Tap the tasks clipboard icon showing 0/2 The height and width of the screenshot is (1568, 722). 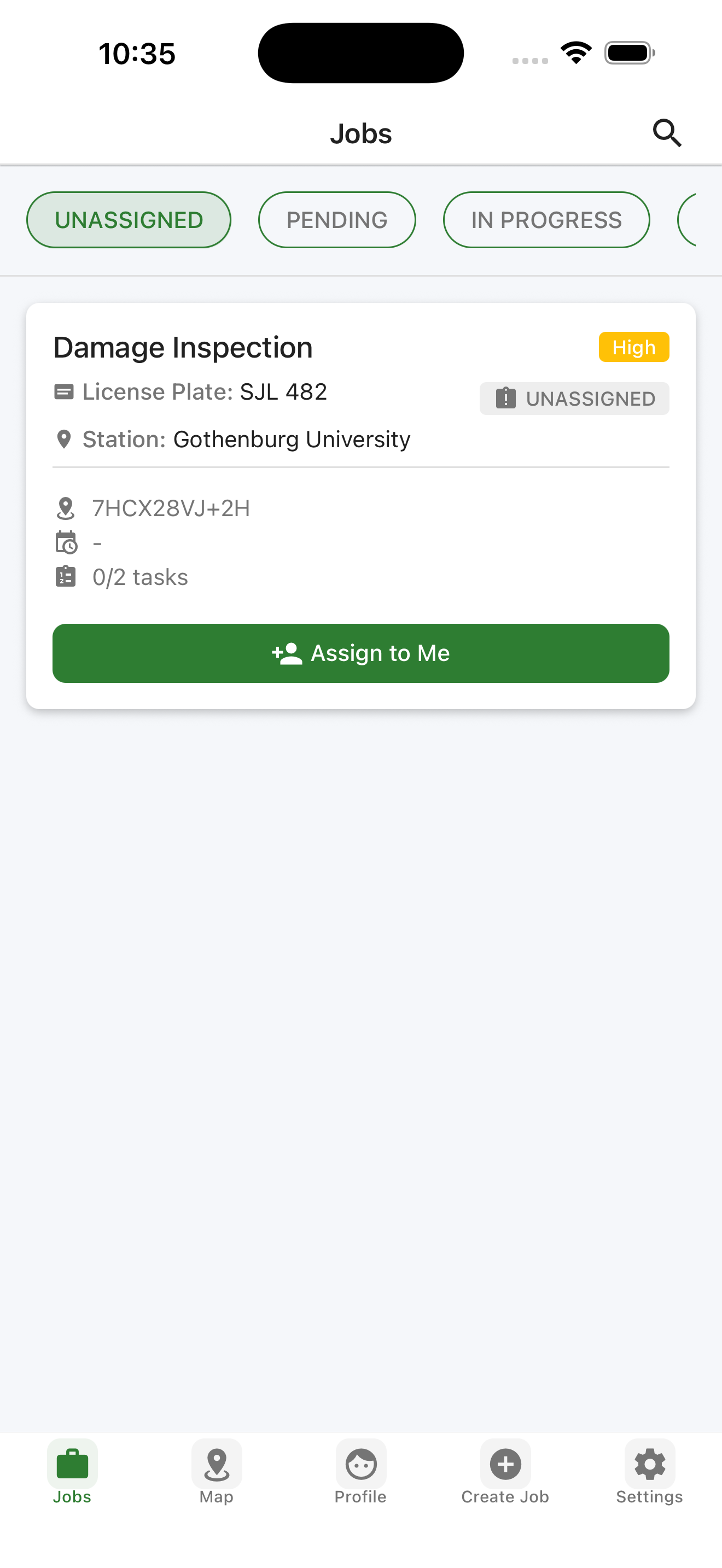[66, 576]
